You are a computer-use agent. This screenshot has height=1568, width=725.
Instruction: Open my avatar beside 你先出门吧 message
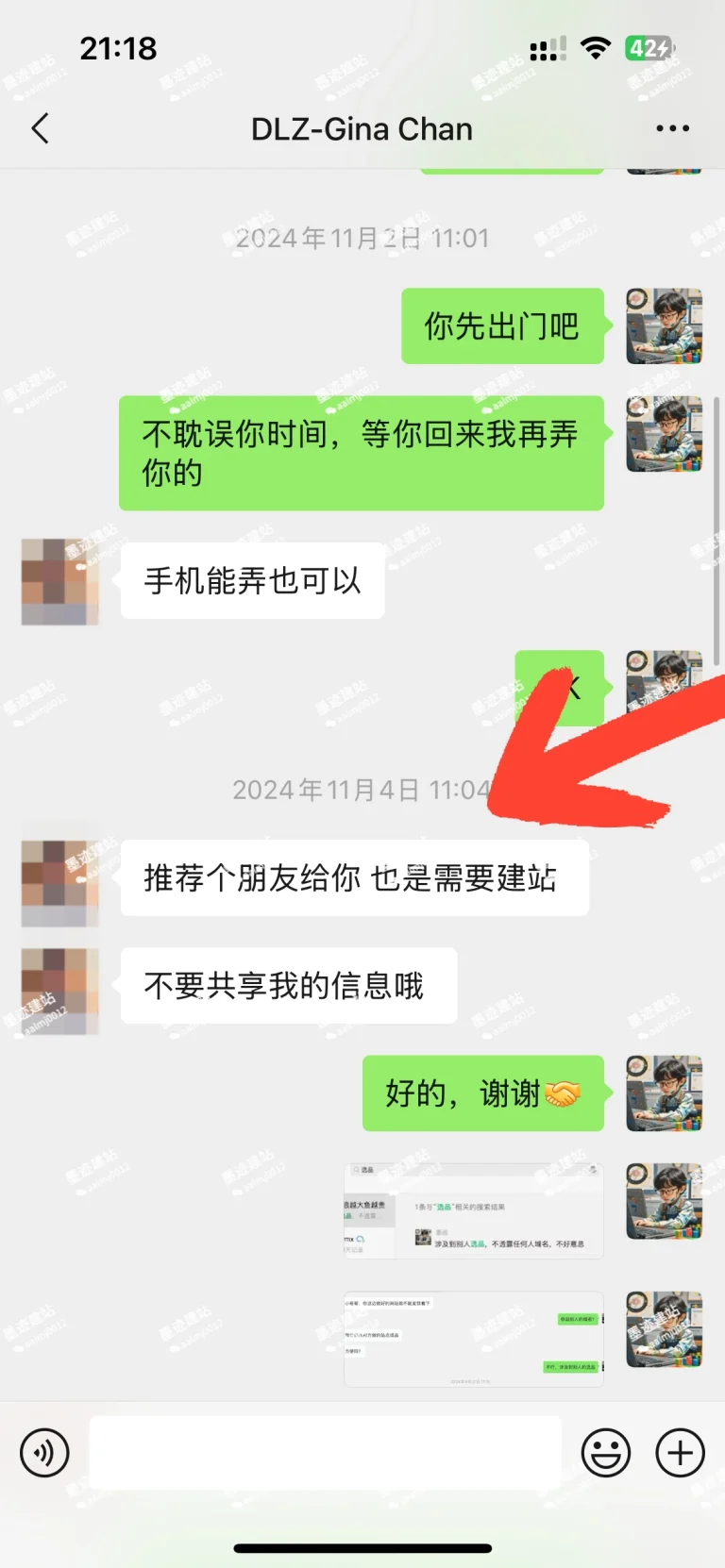pyautogui.click(x=664, y=326)
